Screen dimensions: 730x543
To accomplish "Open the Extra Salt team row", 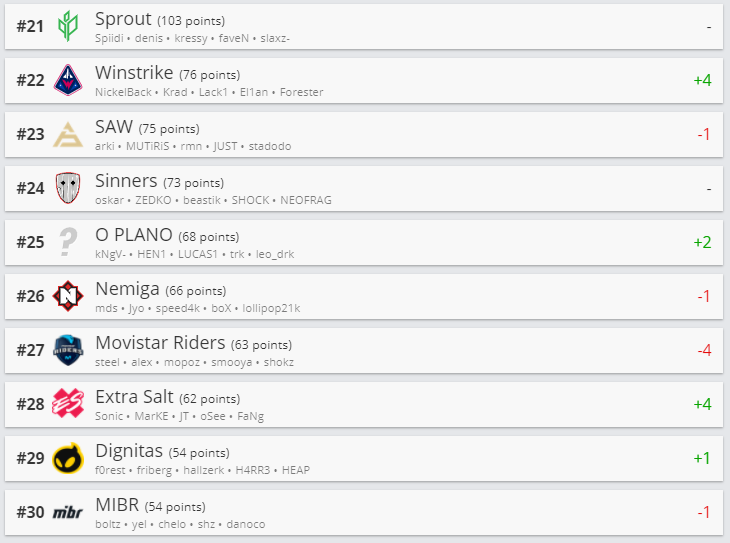I will point(364,405).
